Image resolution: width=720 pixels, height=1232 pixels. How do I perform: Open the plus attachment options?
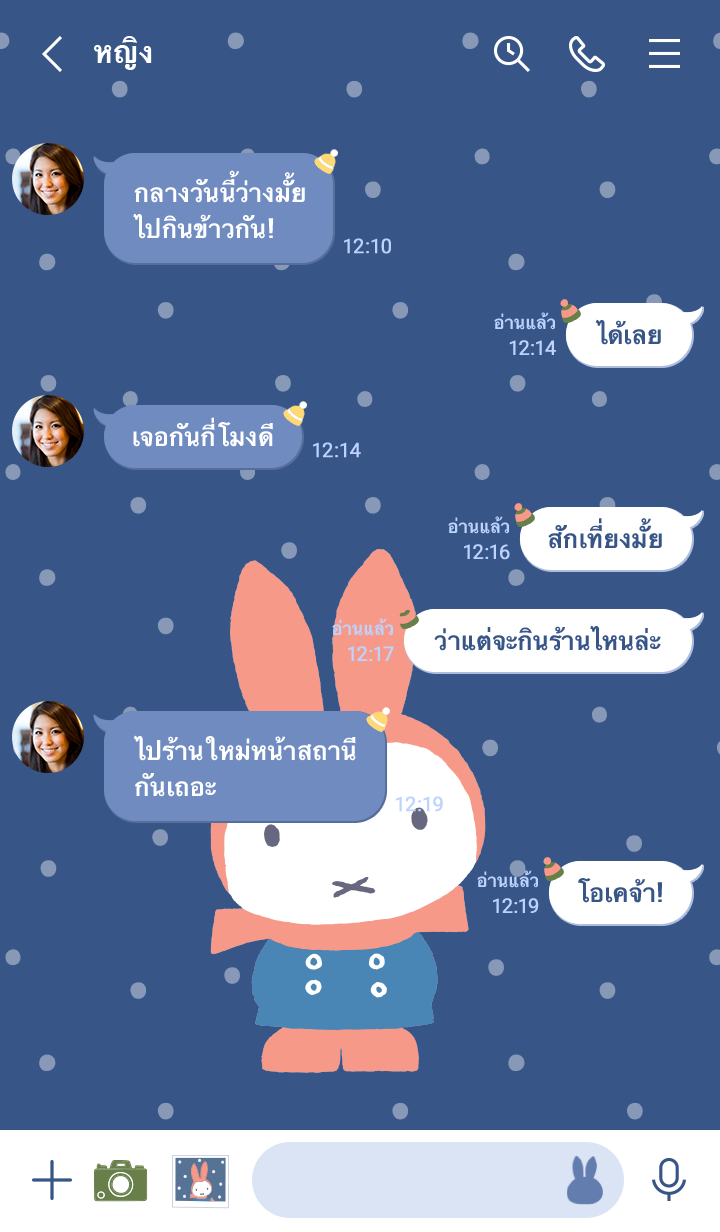(52, 1181)
